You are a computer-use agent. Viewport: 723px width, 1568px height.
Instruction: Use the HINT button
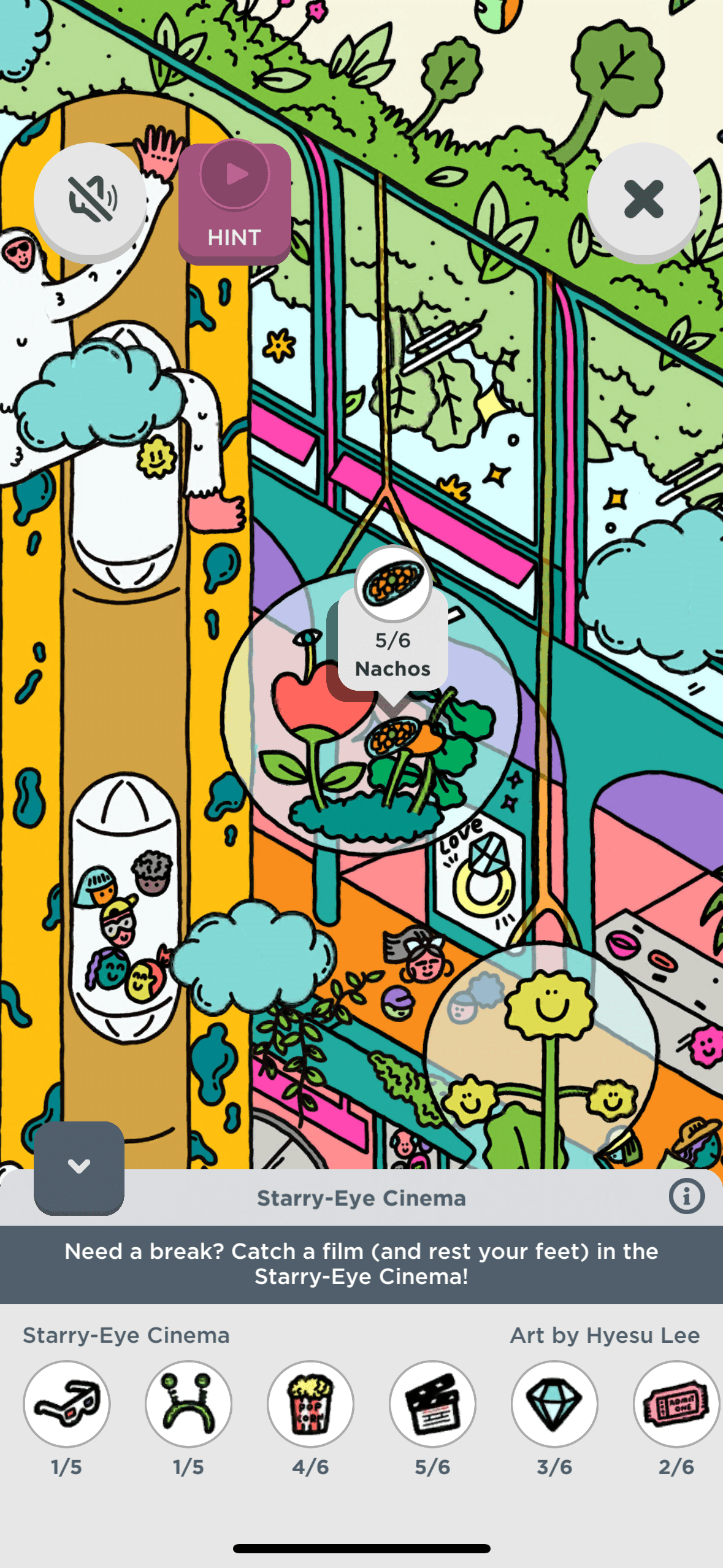click(x=235, y=204)
